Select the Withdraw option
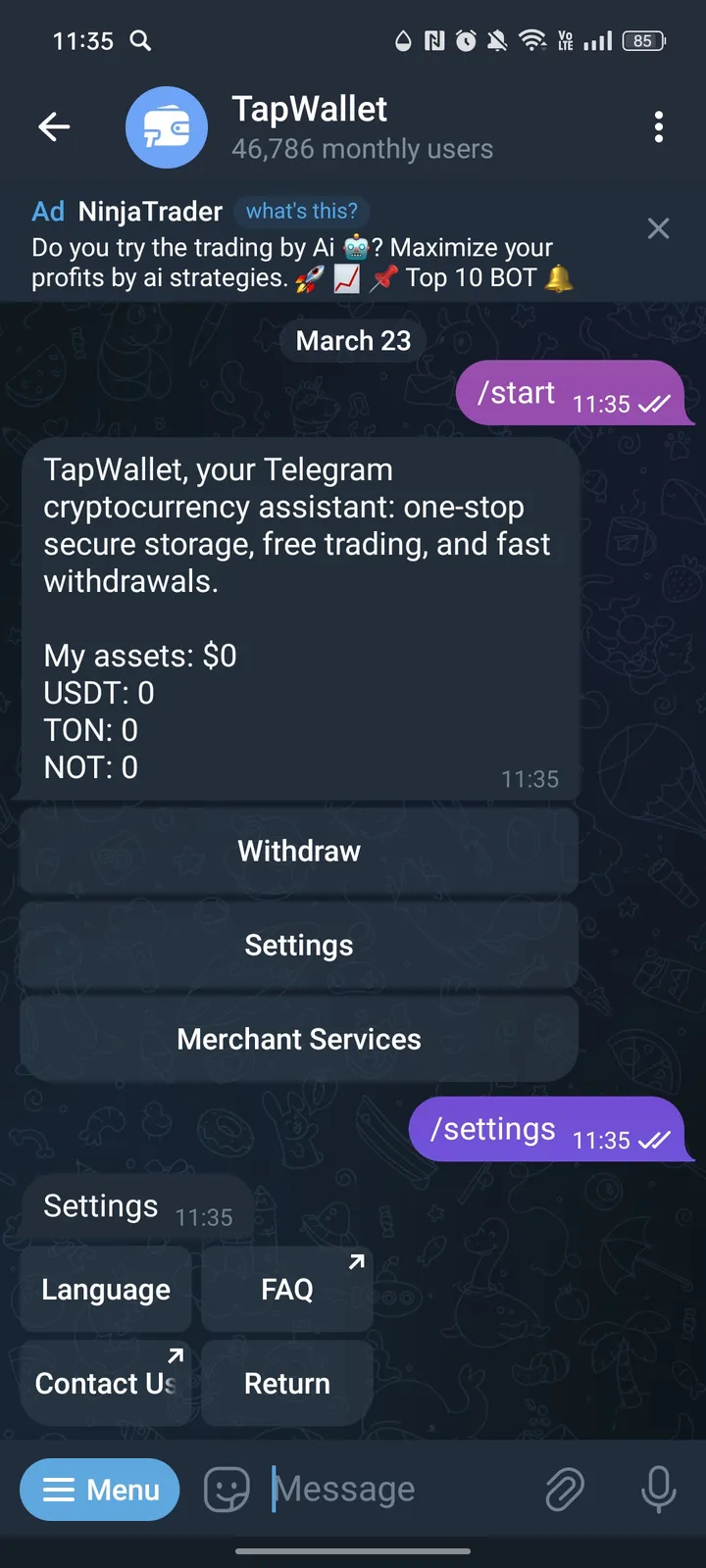 pyautogui.click(x=298, y=851)
